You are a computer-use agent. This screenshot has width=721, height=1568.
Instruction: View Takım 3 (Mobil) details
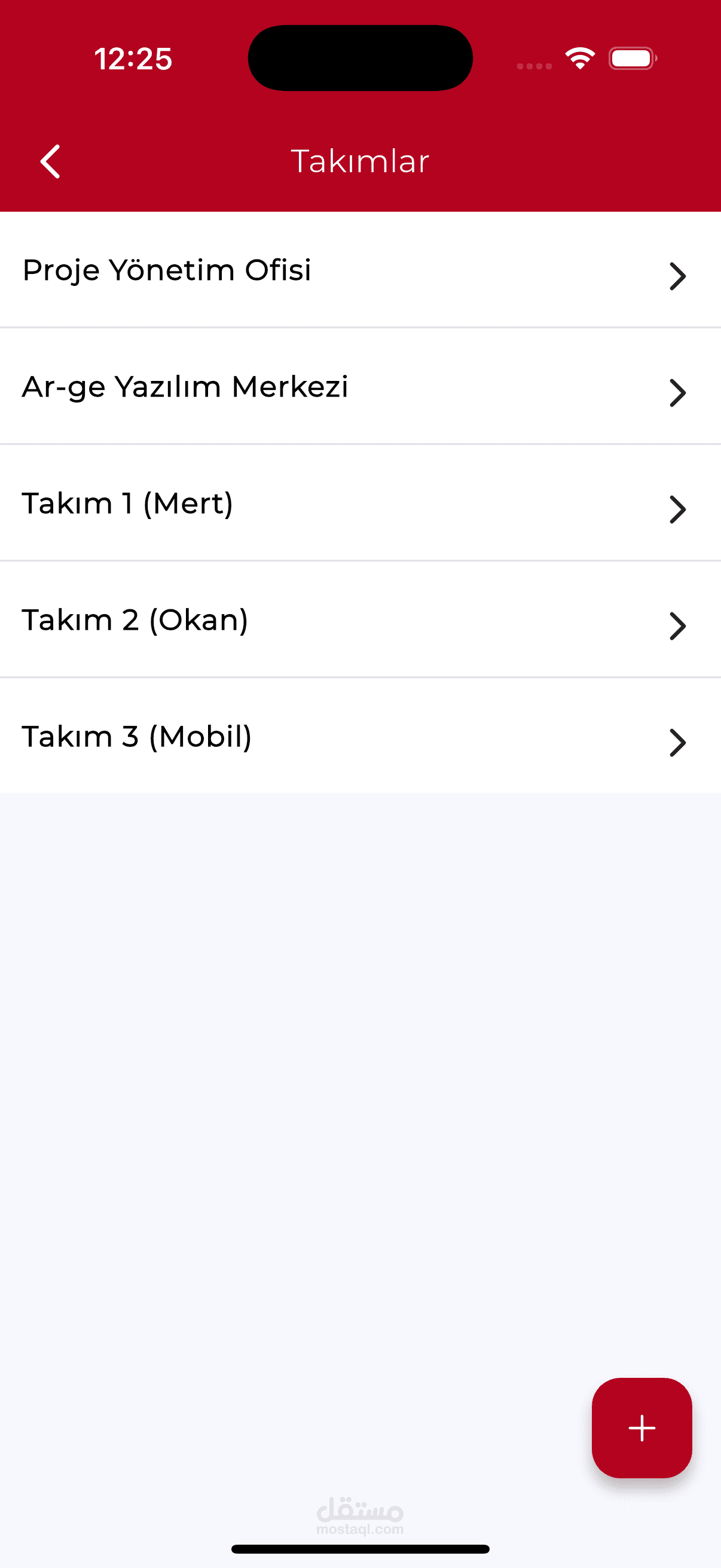360,736
